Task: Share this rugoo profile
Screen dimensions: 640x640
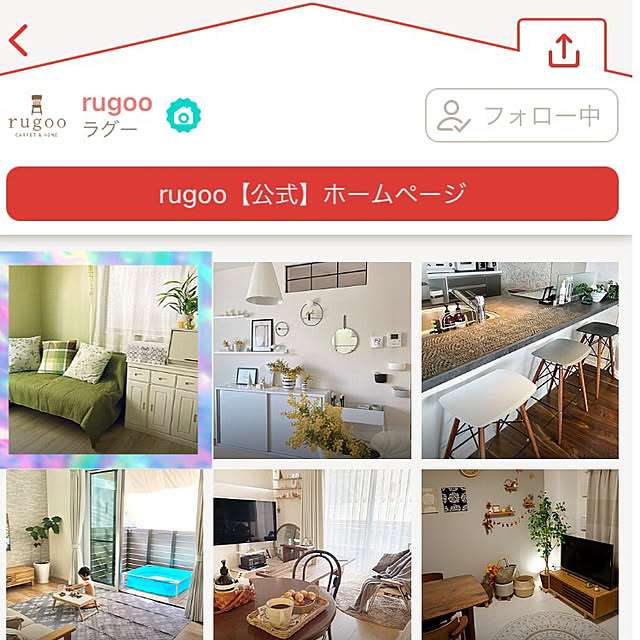Action: [563, 49]
